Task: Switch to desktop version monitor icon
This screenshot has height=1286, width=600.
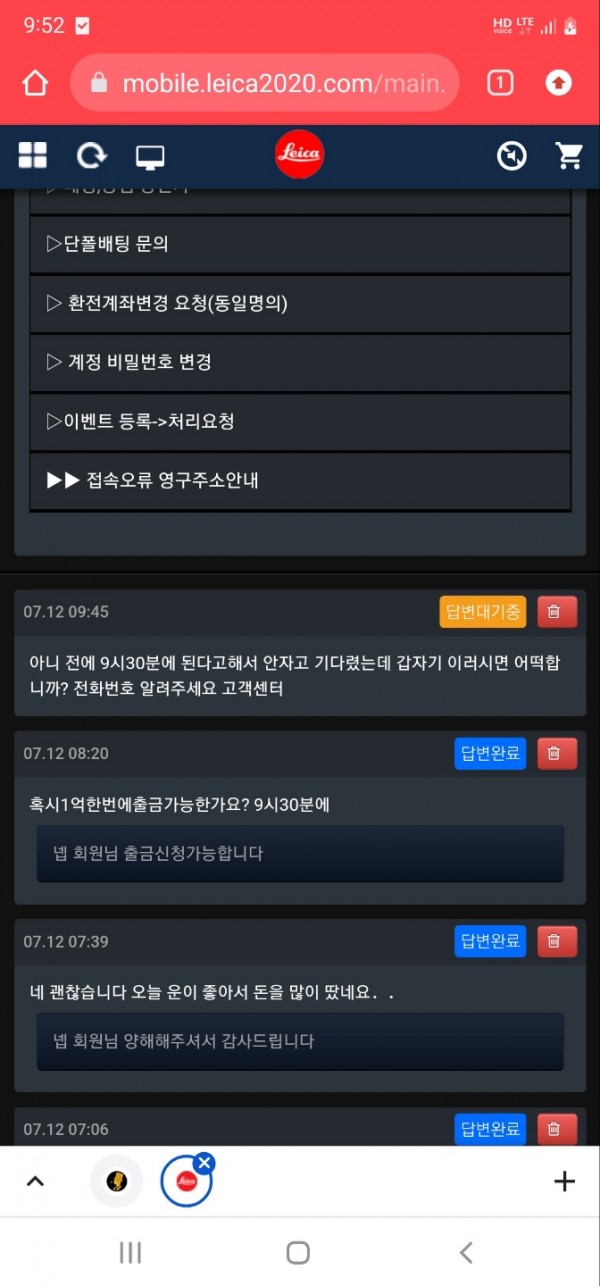Action: click(150, 157)
